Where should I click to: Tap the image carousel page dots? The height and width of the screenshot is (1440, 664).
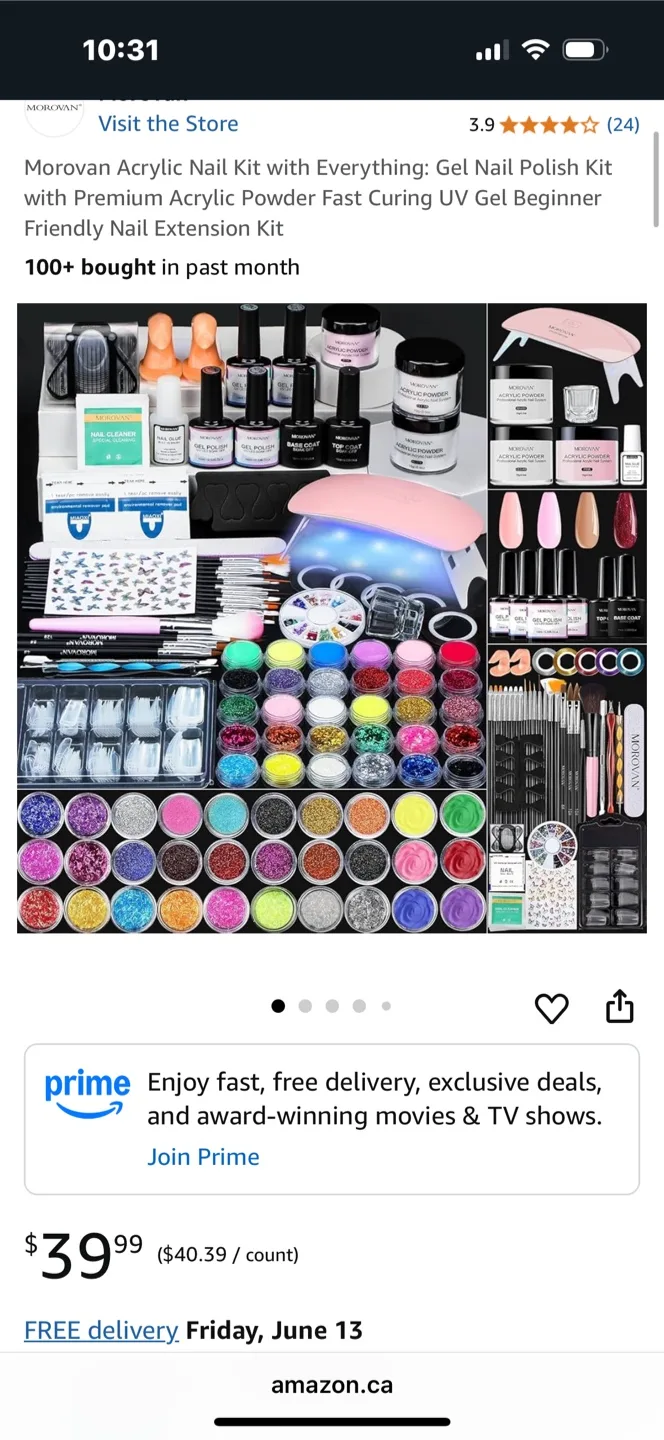[332, 1006]
